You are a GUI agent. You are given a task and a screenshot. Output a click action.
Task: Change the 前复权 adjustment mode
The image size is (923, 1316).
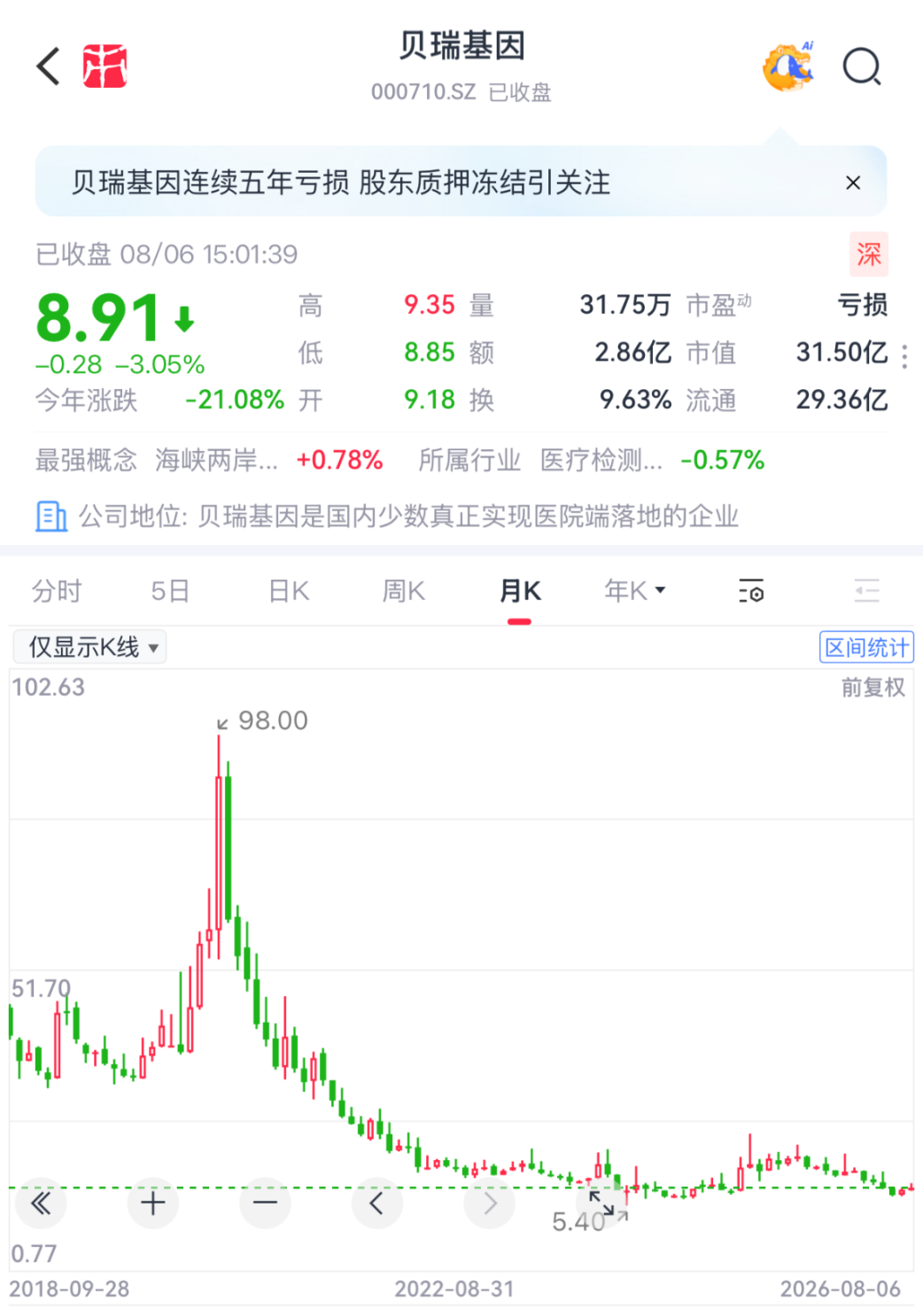873,688
